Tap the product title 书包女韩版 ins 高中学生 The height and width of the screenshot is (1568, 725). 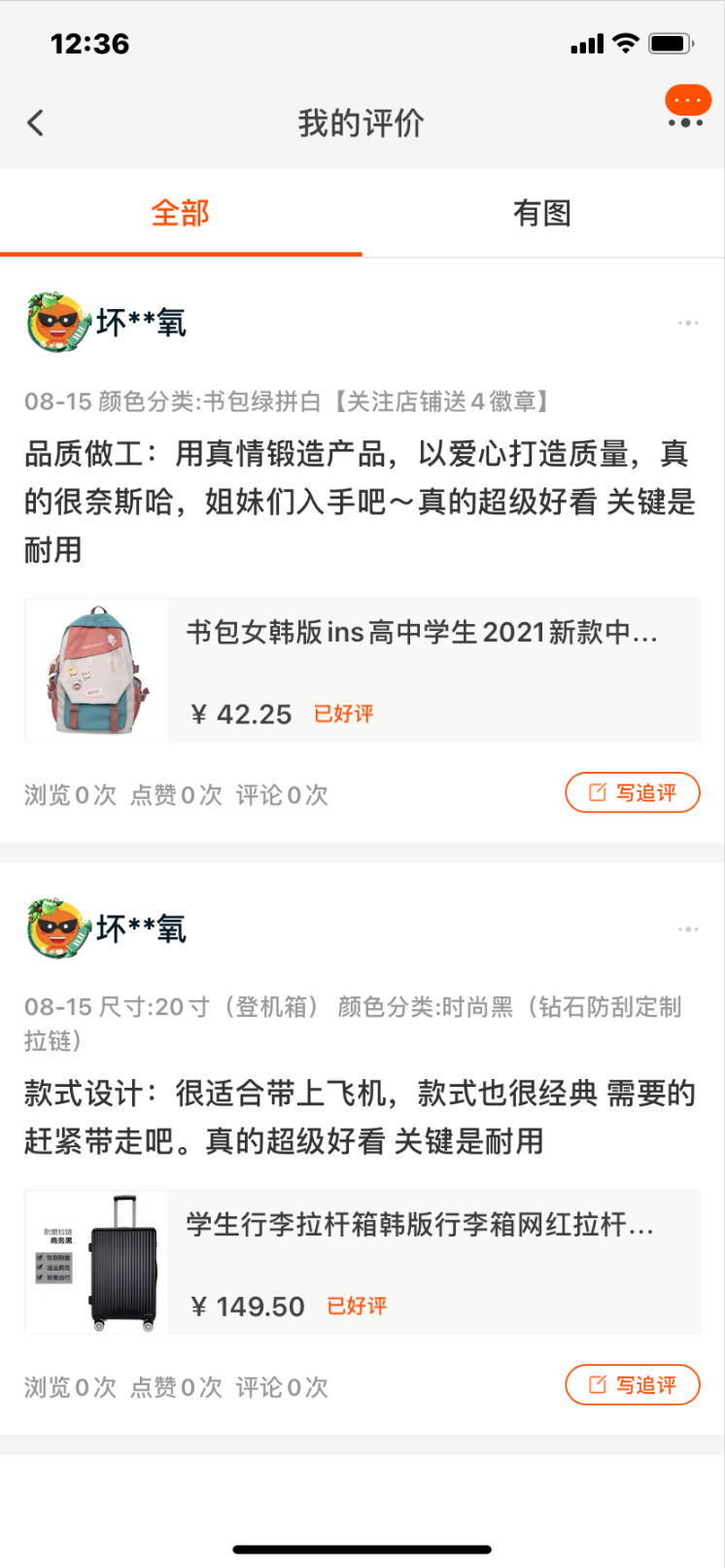coord(423,632)
